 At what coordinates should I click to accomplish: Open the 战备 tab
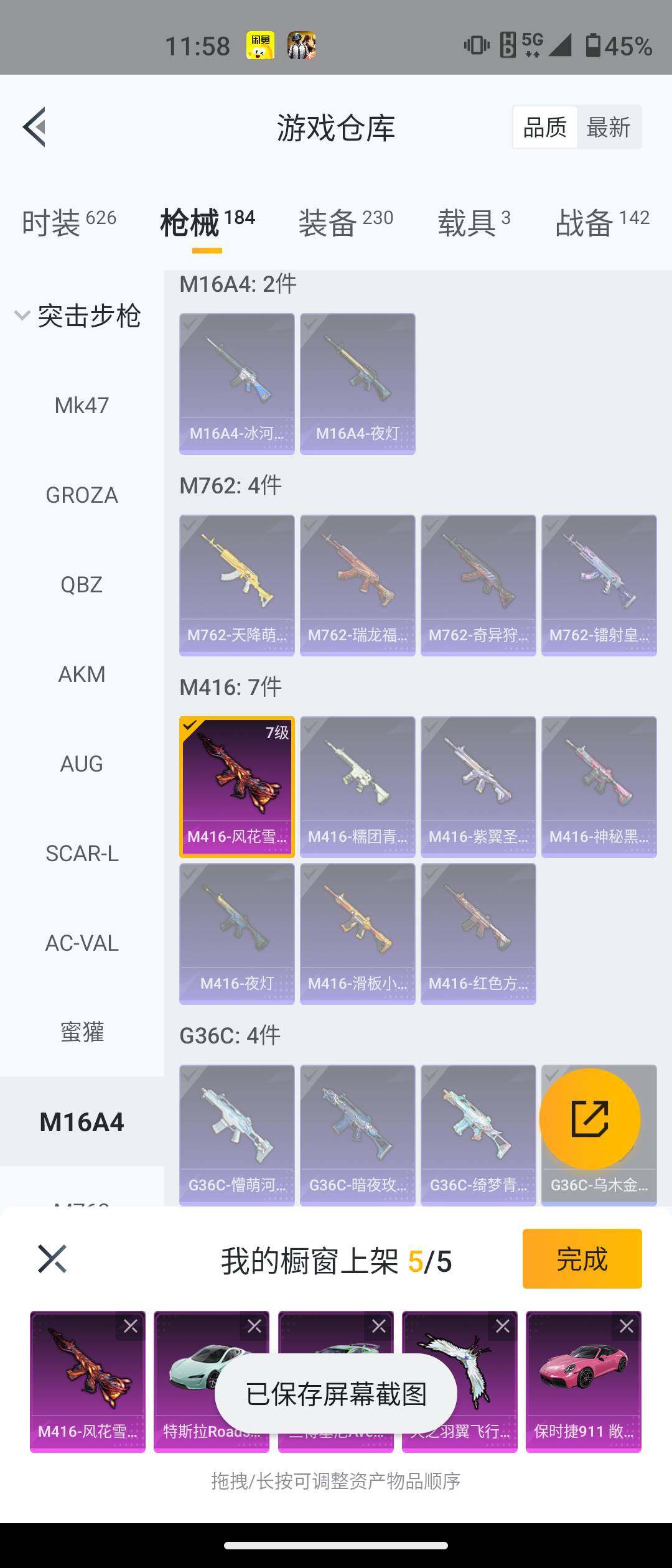click(602, 222)
